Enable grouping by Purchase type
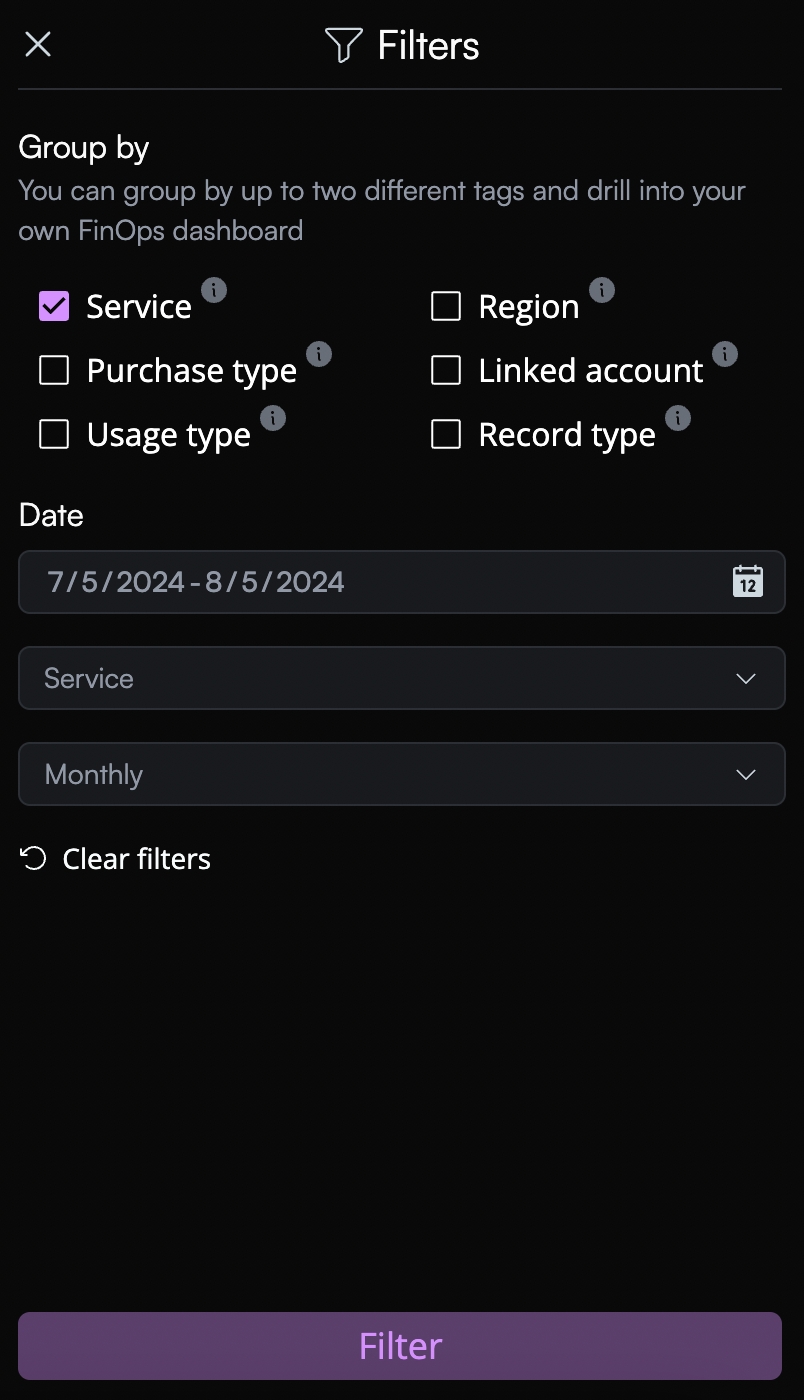This screenshot has width=804, height=1400. (54, 370)
